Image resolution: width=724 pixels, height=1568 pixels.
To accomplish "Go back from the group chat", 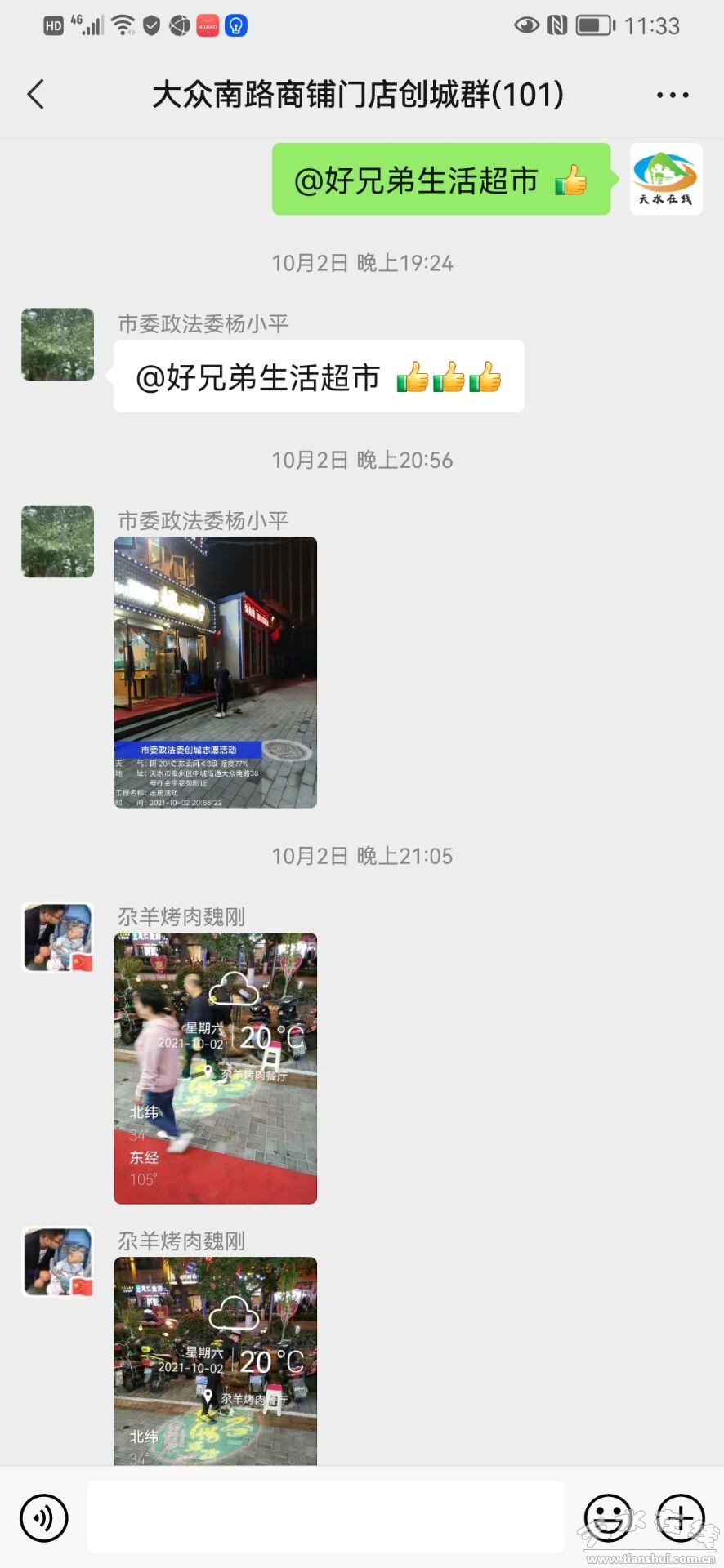I will pos(36,95).
